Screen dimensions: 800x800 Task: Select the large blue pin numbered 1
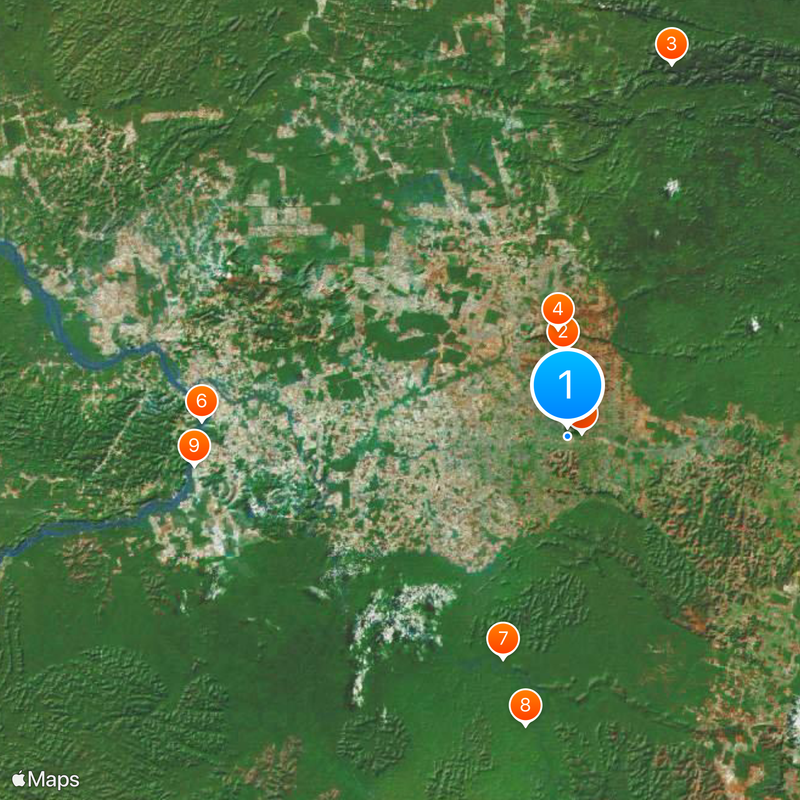click(567, 385)
